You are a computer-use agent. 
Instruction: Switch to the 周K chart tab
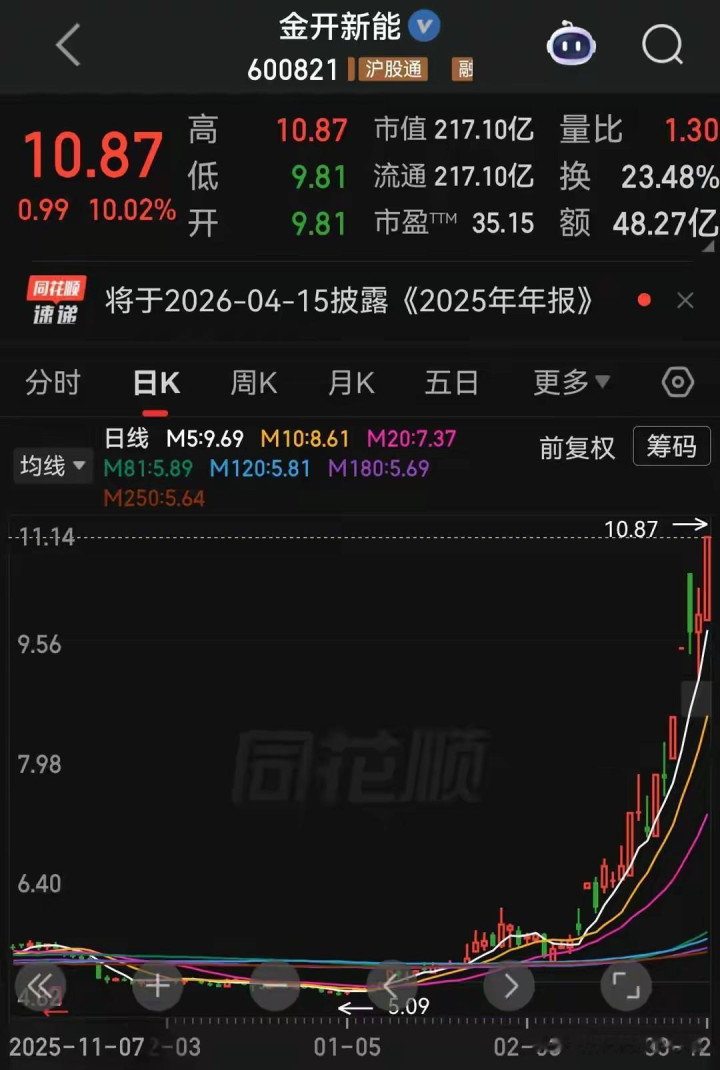point(253,383)
